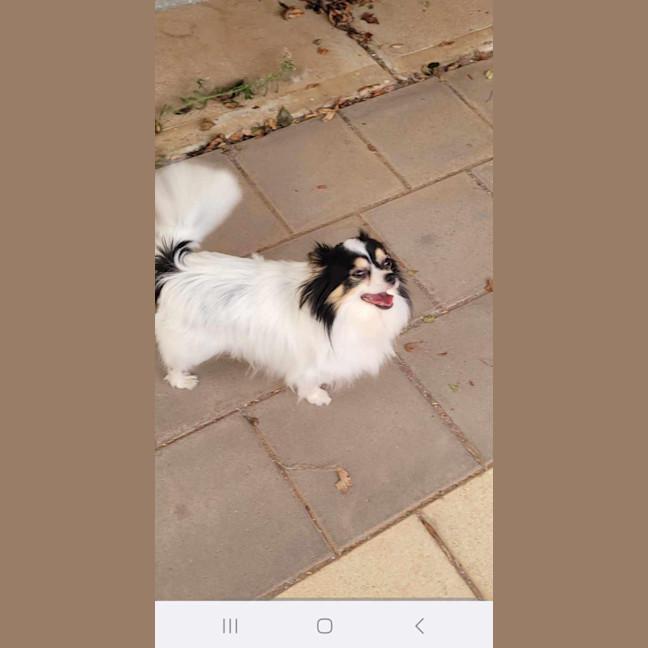Open the recent apps overview
Screen dimensions: 648x648
230,626
